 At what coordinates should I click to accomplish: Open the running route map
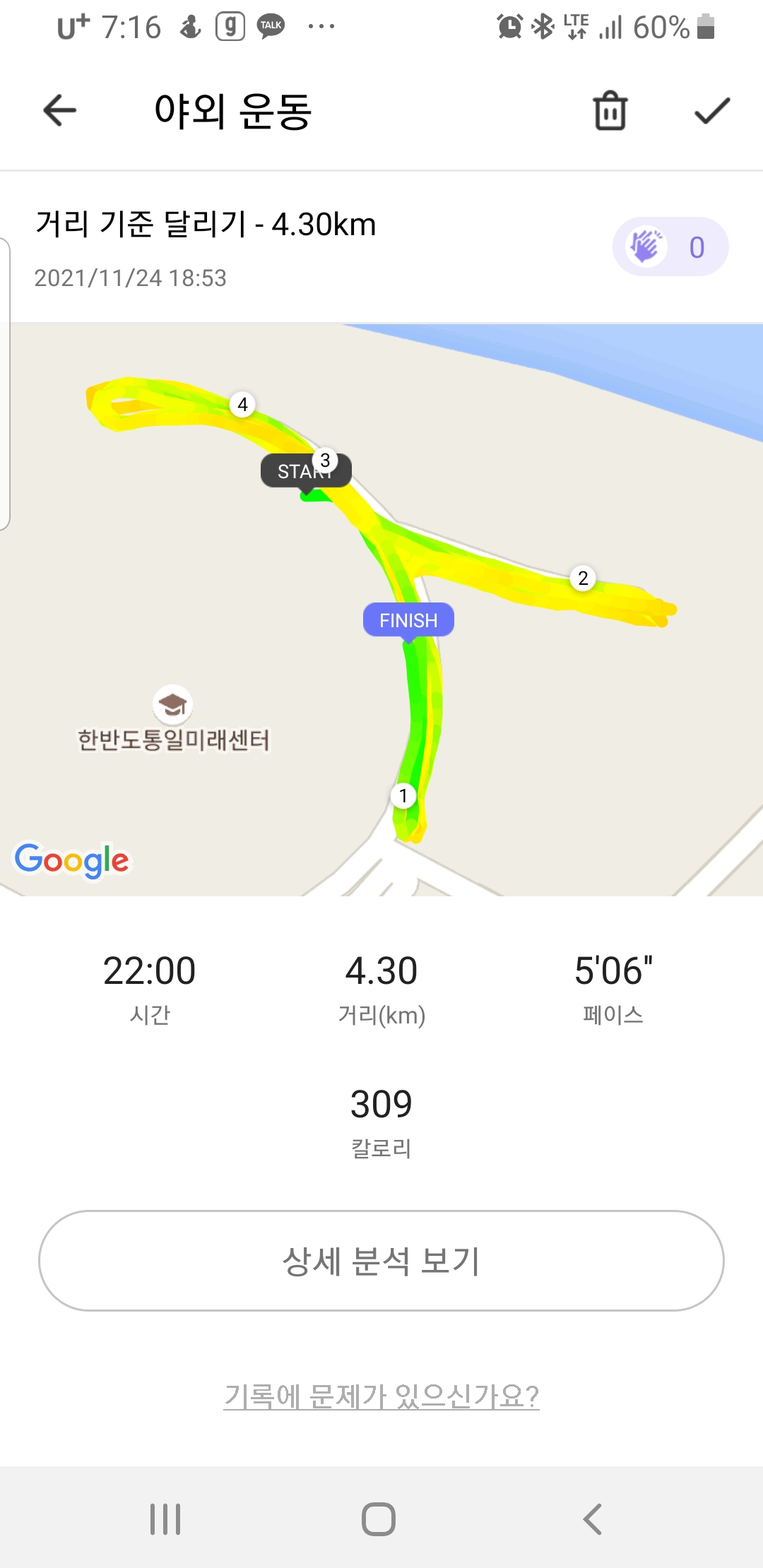(x=381, y=609)
